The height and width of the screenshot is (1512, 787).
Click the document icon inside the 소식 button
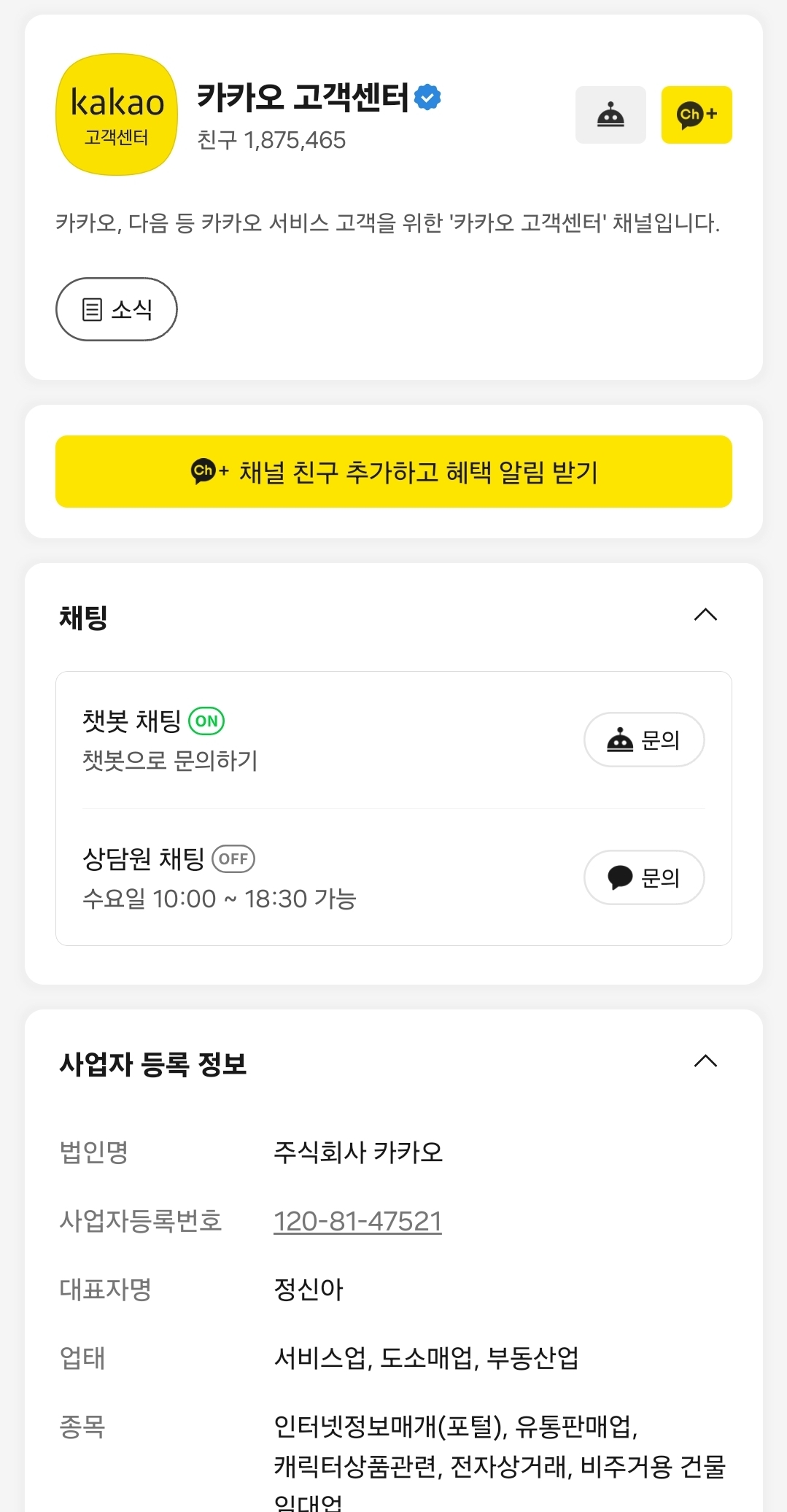91,309
